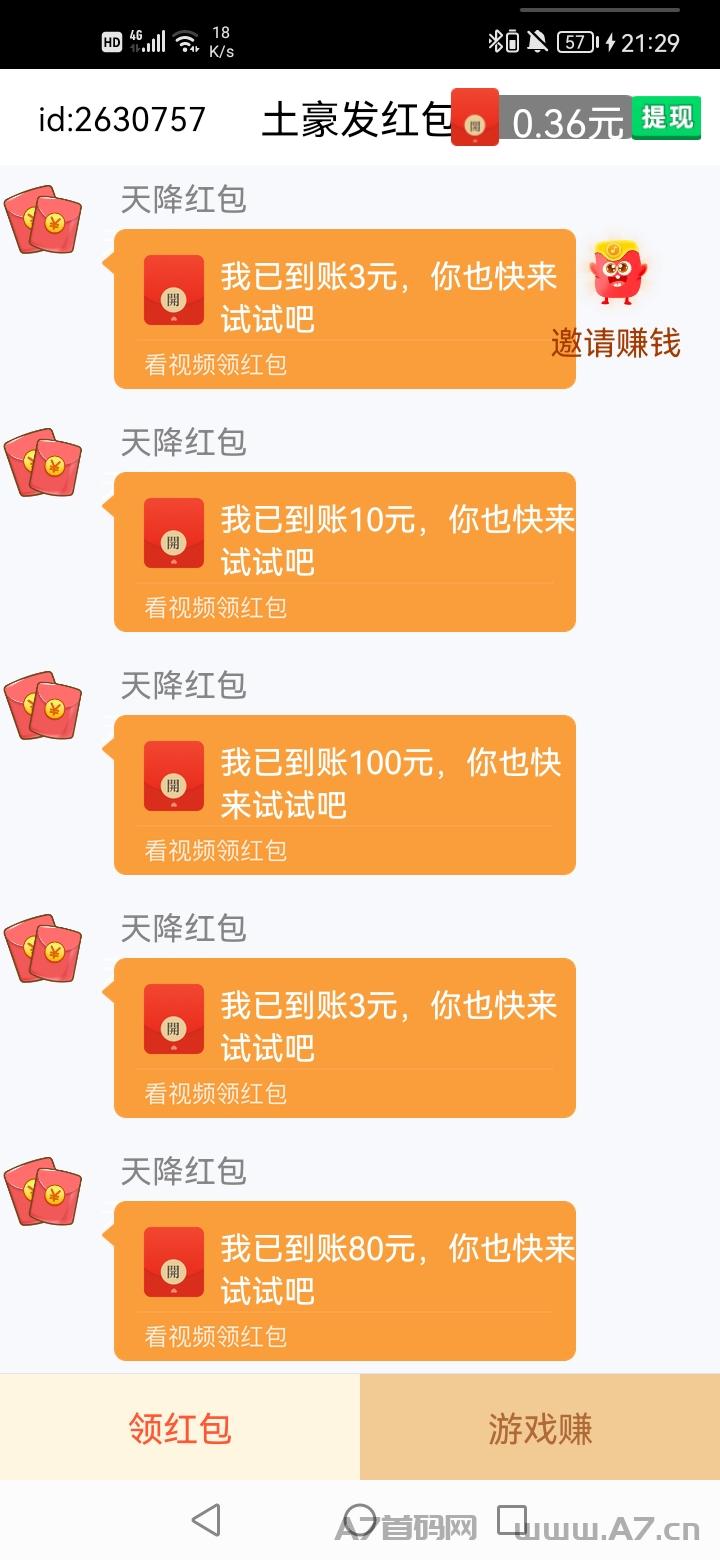720x1560 pixels.
Task: Switch to the 领红包 tab
Action: [x=180, y=1427]
